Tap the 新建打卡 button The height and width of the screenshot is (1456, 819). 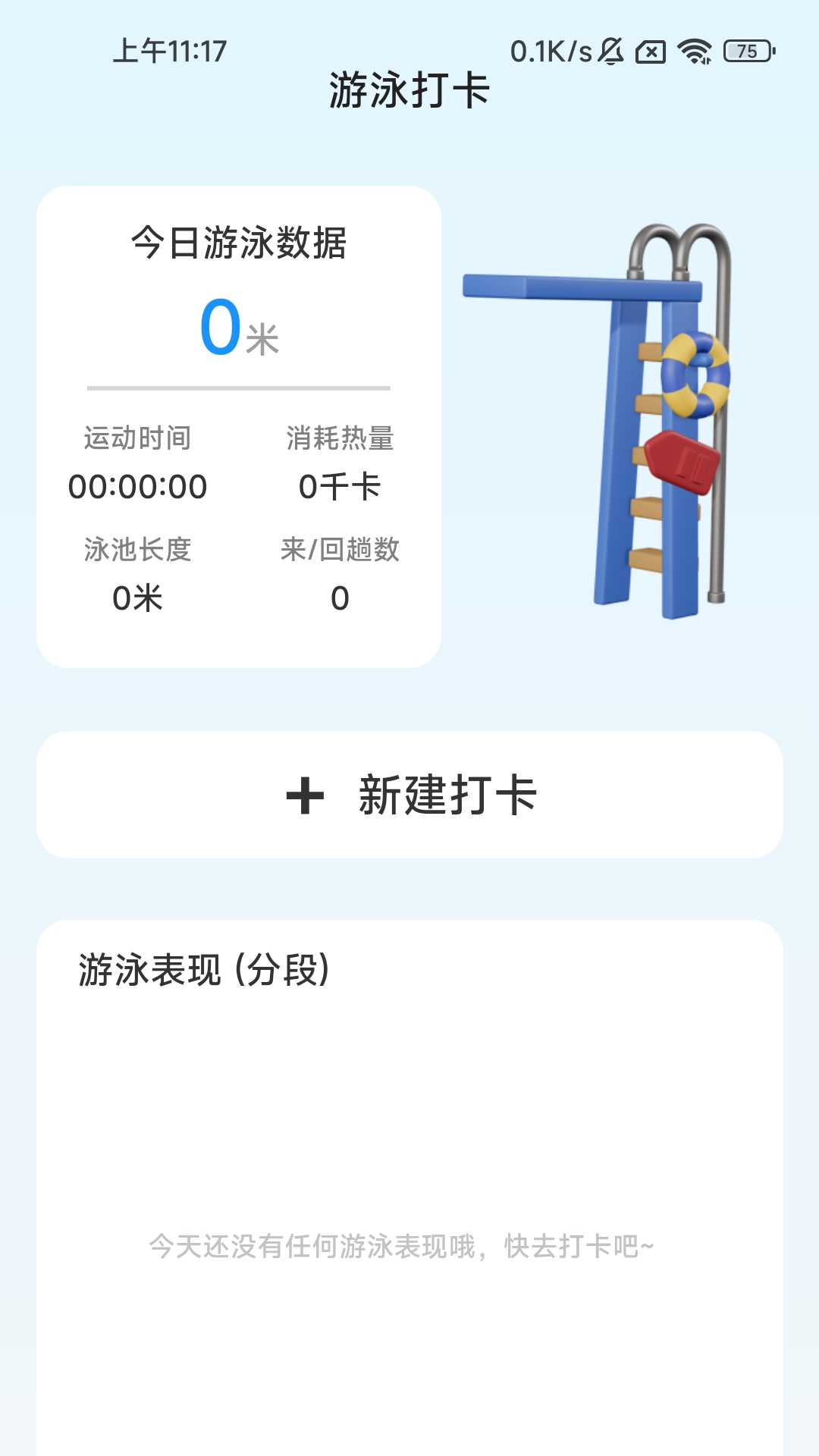[x=409, y=795]
